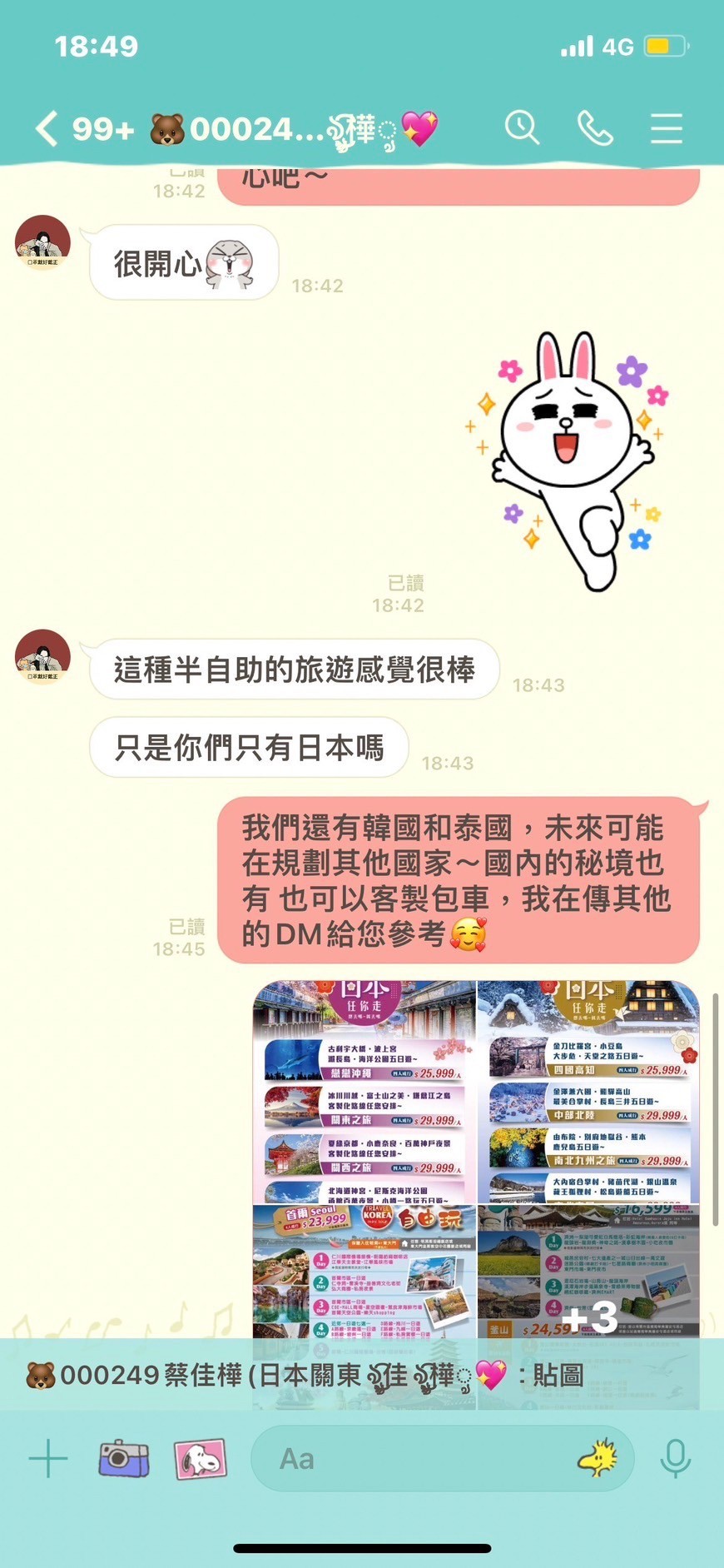Open the camera

[x=124, y=1459]
